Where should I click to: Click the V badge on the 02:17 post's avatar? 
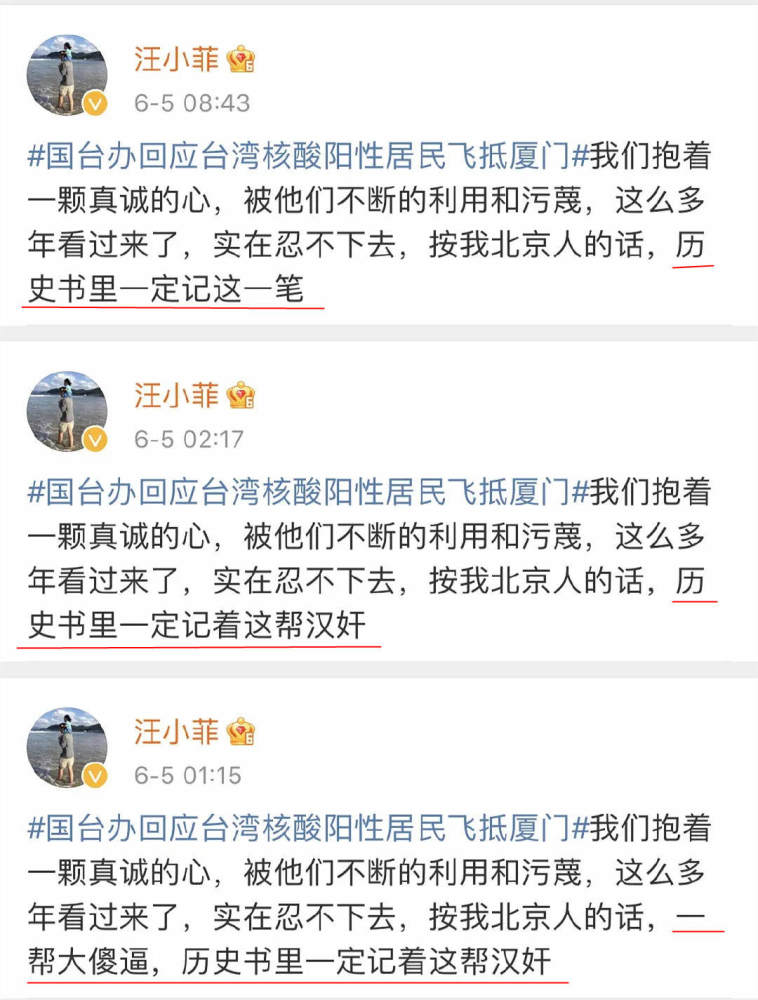coord(94,437)
